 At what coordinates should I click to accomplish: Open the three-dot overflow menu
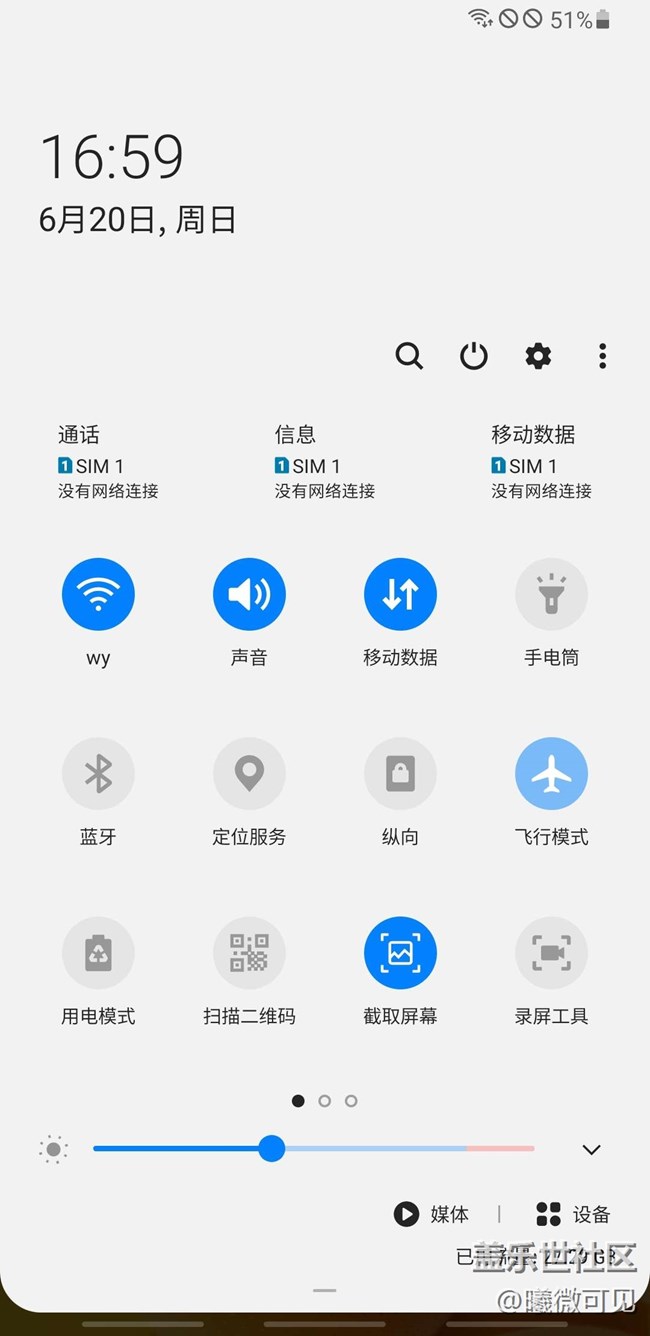(x=602, y=356)
